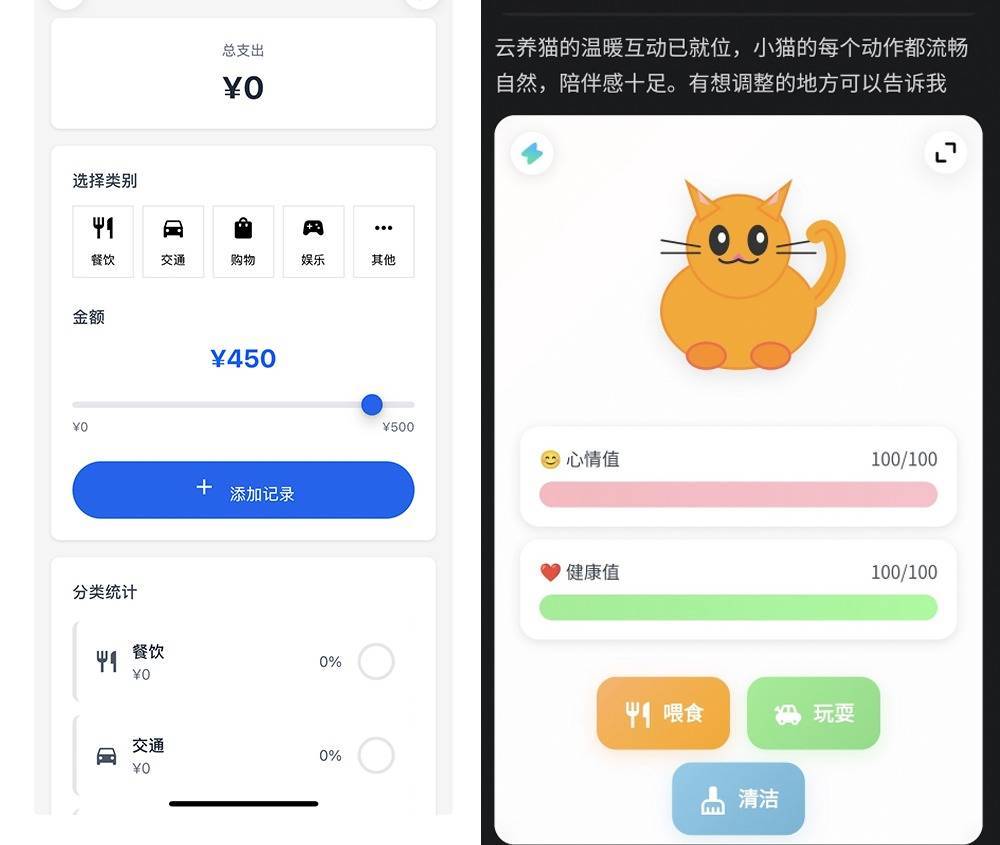This screenshot has width=1000, height=845.
Task: Select the 其他 category
Action: pyautogui.click(x=383, y=241)
